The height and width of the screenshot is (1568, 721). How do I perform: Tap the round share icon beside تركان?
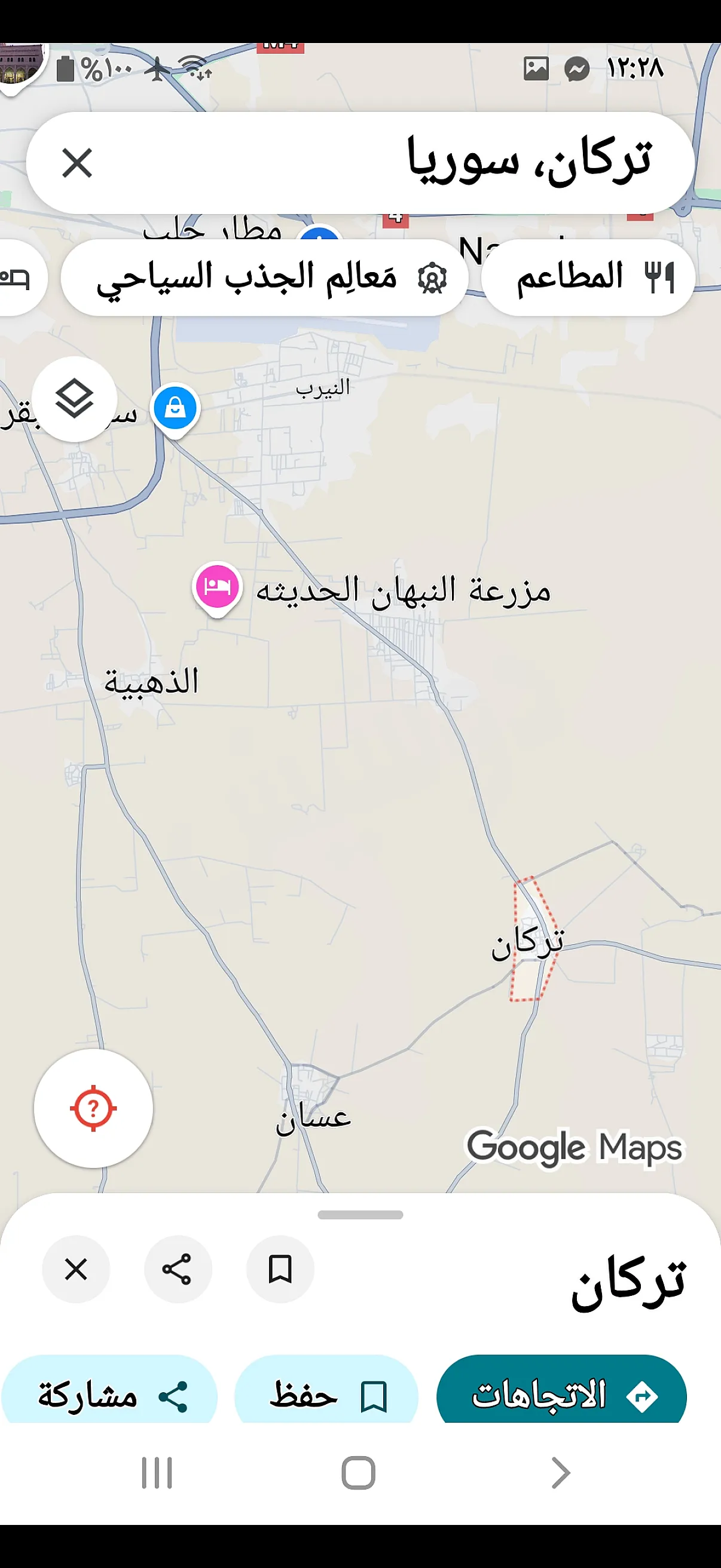(177, 1270)
